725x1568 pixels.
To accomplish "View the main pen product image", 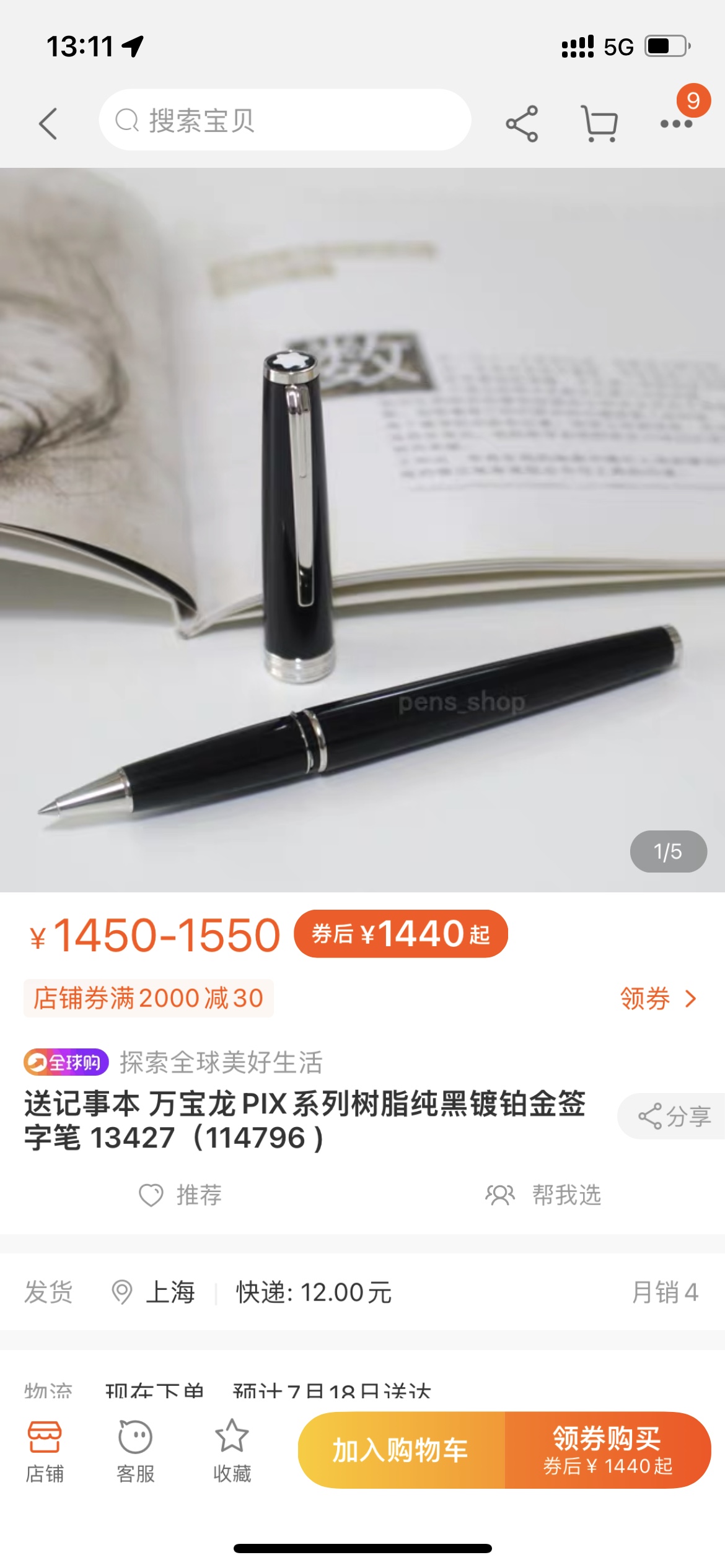I will (x=362, y=529).
